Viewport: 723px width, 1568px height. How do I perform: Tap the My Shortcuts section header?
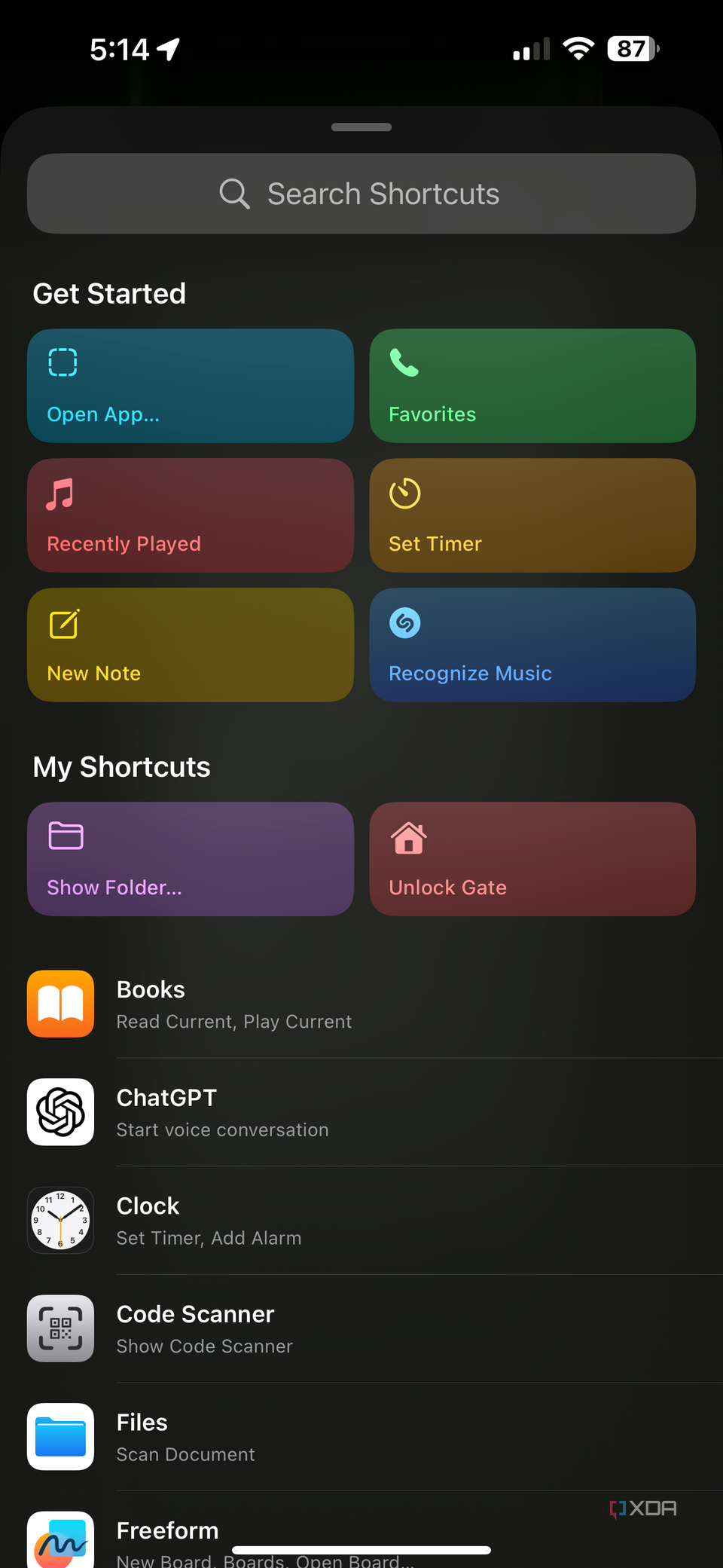point(121,766)
